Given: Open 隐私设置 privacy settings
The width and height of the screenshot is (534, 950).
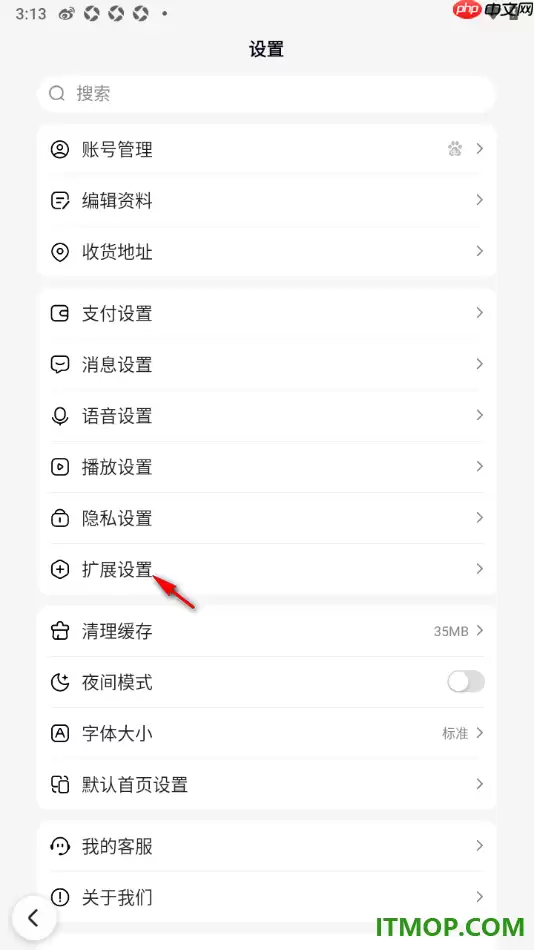Looking at the screenshot, I should coord(266,518).
